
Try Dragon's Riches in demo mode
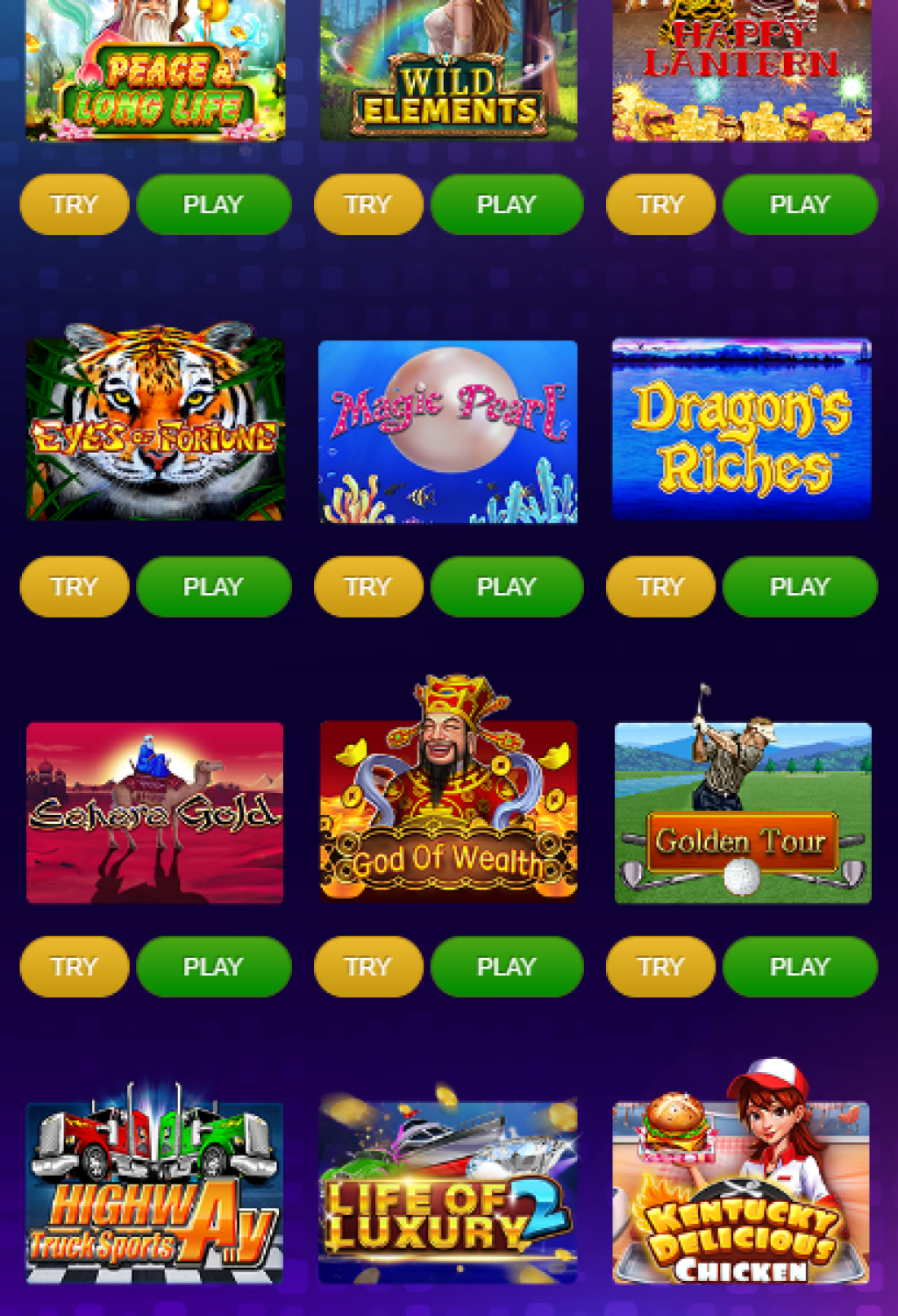(x=660, y=586)
